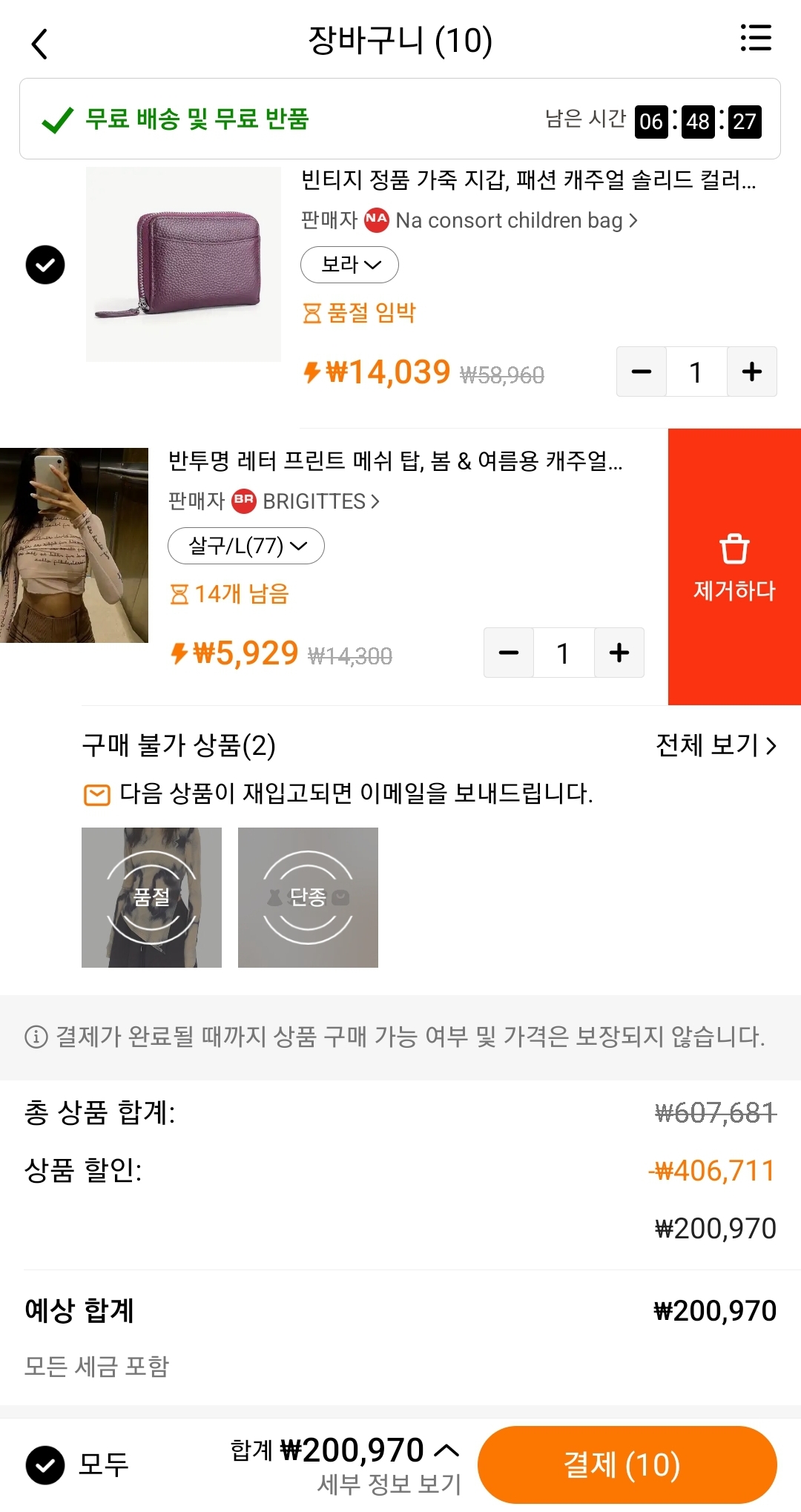Screen dimensions: 801x1512
Task: Decrease mesh top quantity with the minus button
Action: [508, 653]
